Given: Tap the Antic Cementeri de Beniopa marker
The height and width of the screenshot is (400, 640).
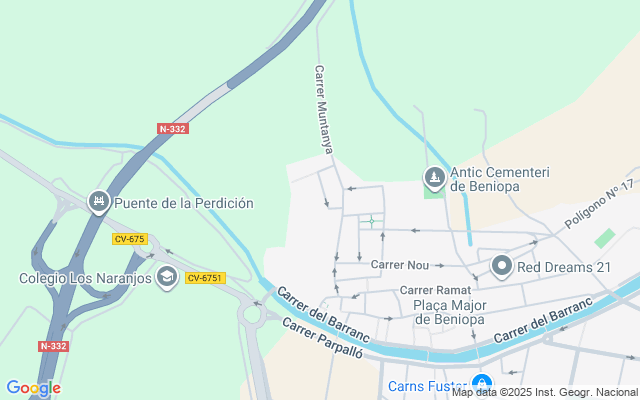Looking at the screenshot, I should 434,179.
